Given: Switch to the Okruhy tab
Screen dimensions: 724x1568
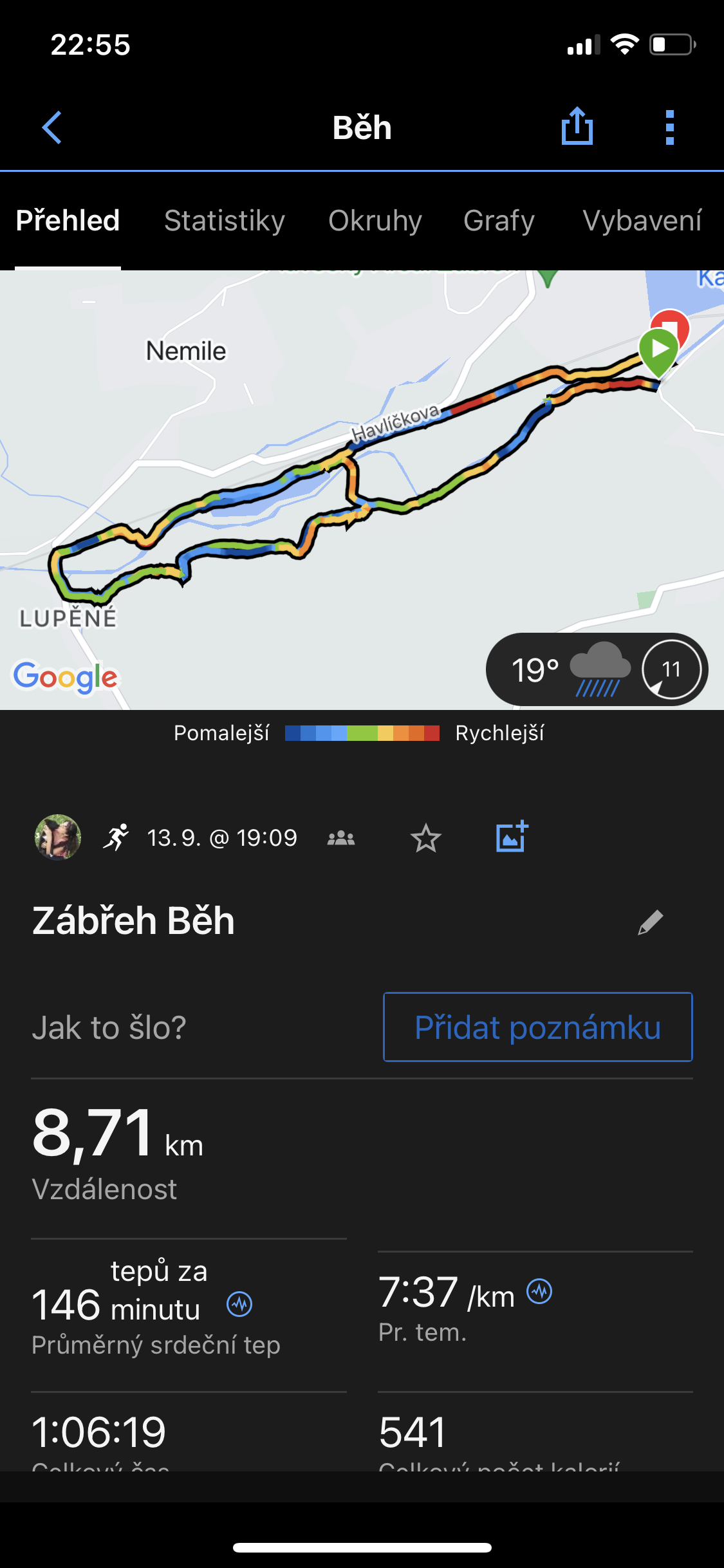Looking at the screenshot, I should [x=375, y=221].
